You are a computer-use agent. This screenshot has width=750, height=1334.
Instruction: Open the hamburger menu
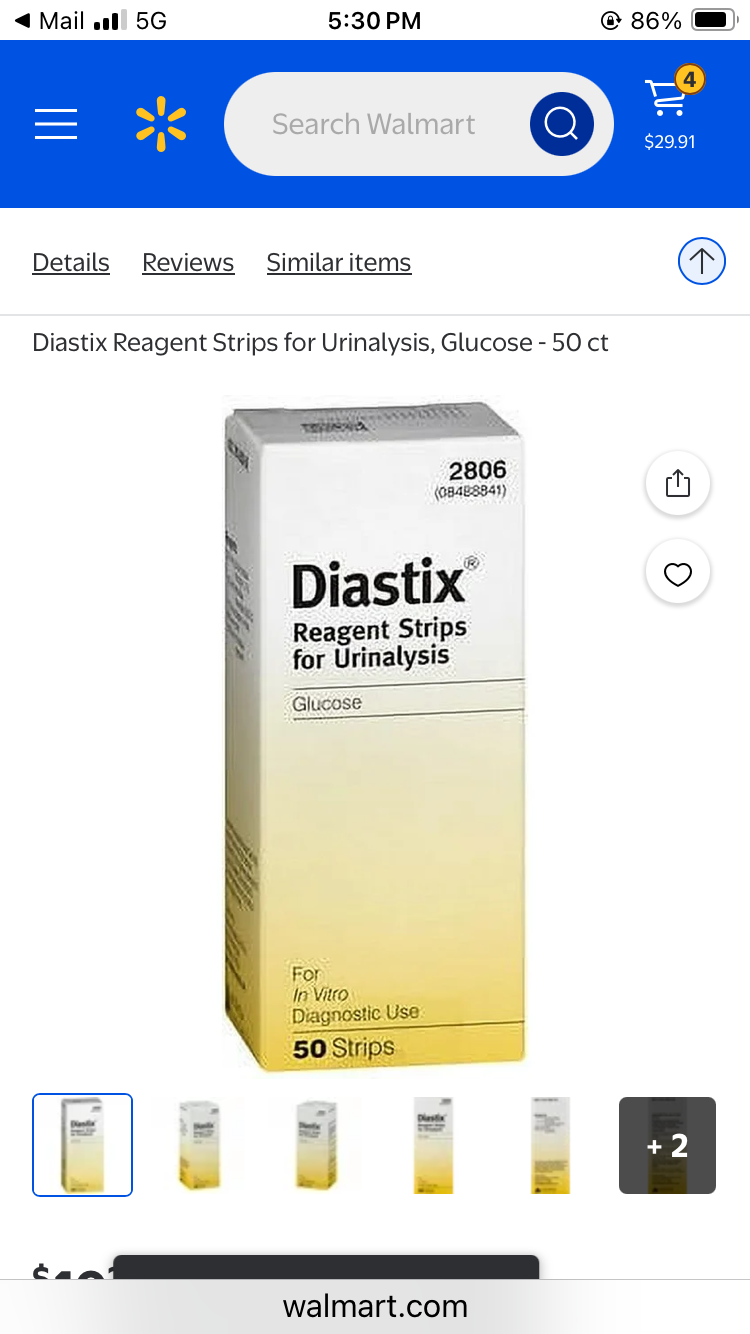coord(56,124)
